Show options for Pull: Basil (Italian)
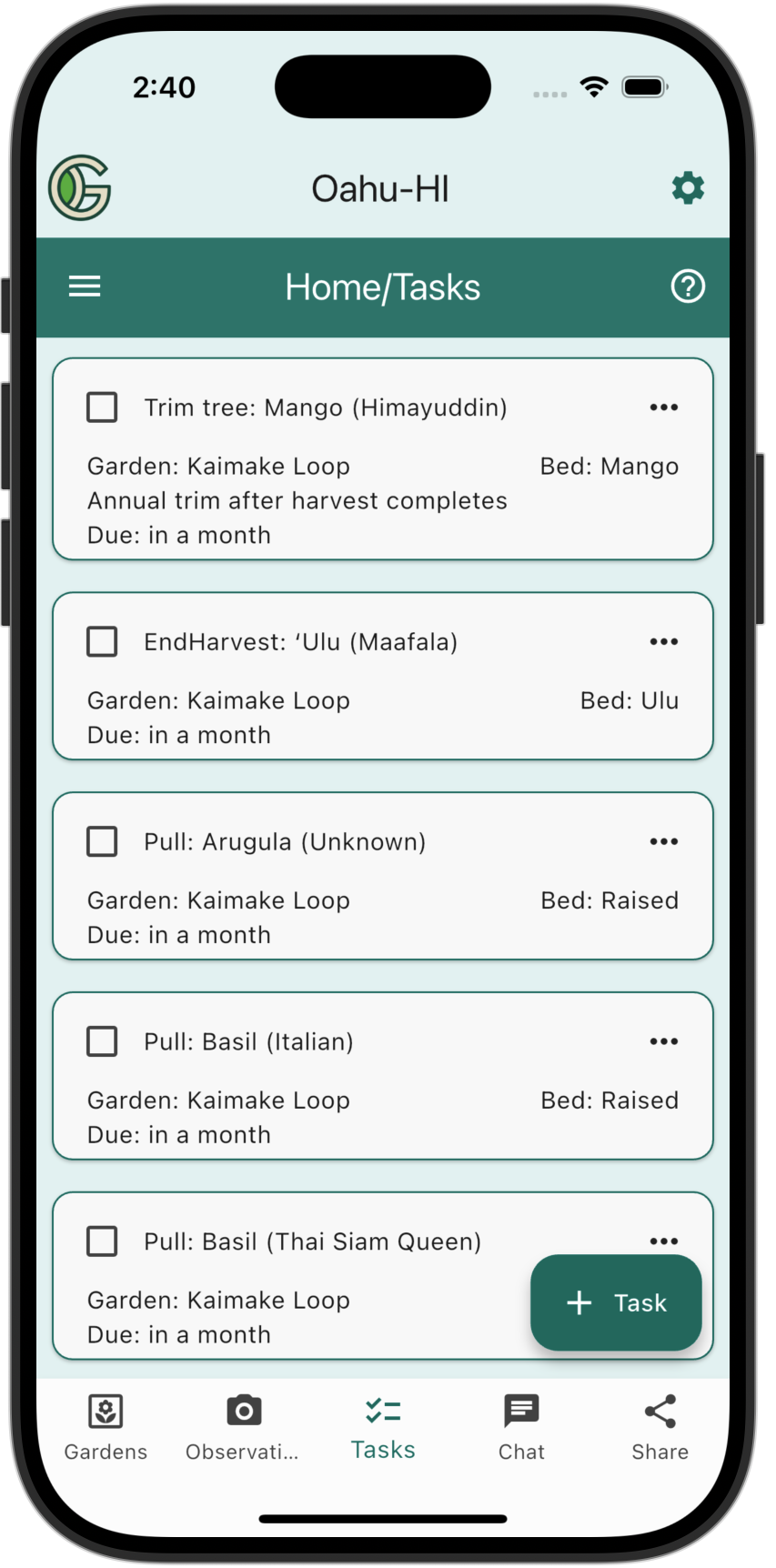Screen dimensions: 776x1568 click(x=664, y=1041)
